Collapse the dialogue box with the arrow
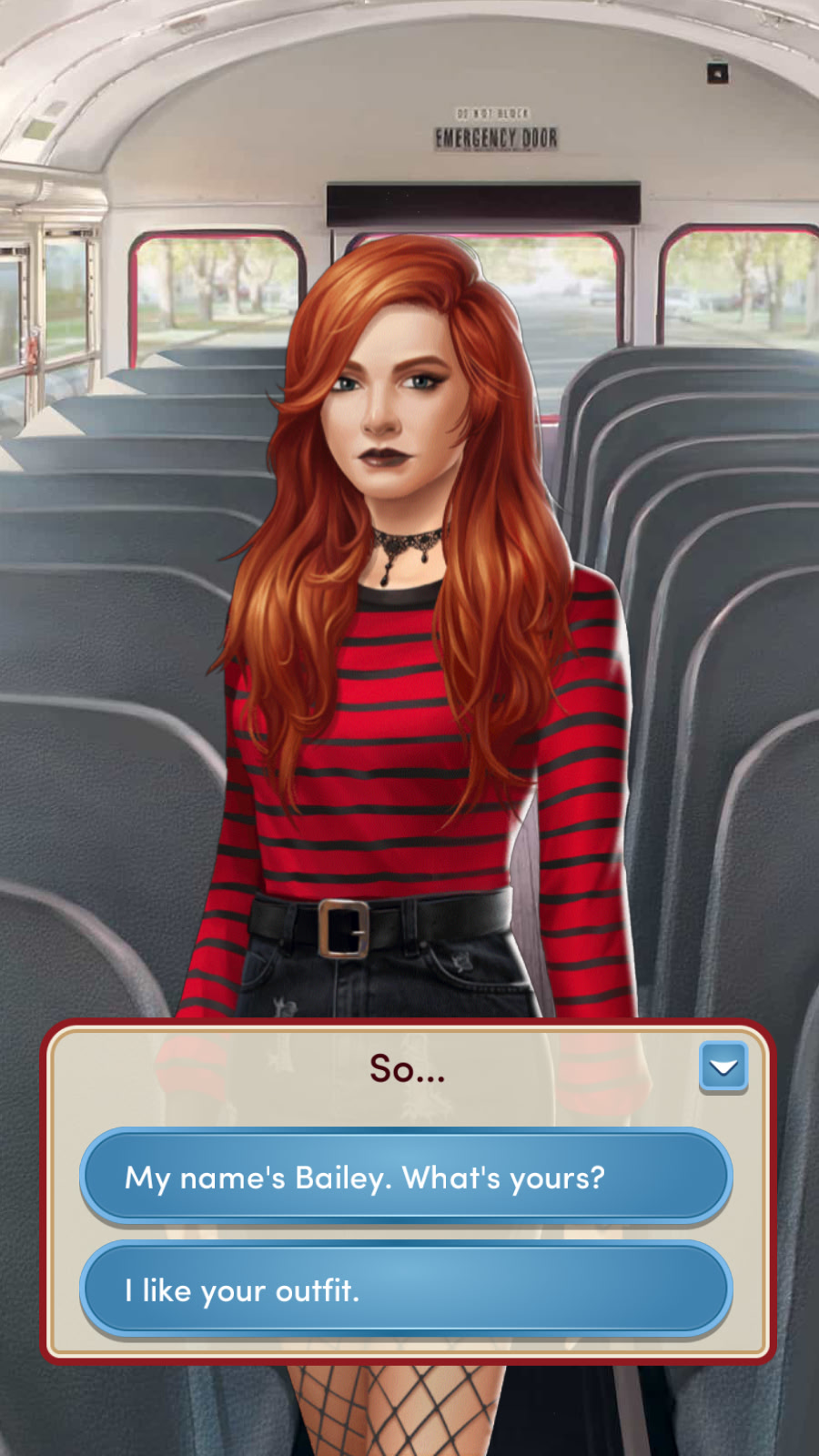Image resolution: width=819 pixels, height=1456 pixels. point(723,1067)
